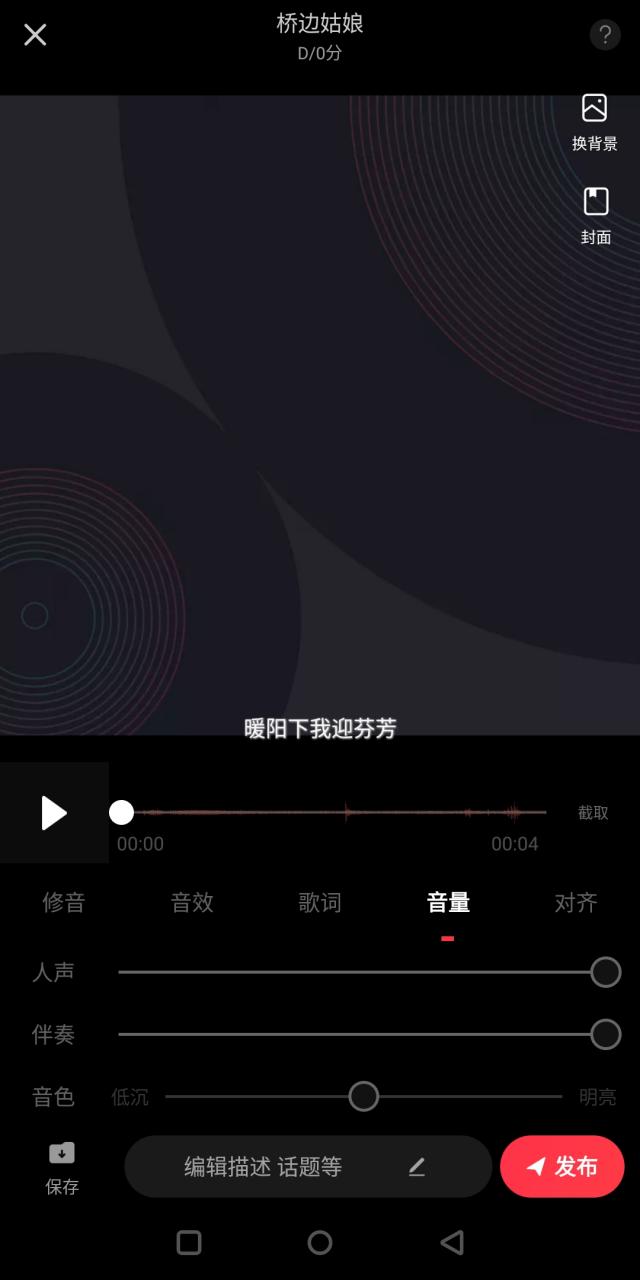
Task: Tap the 人声 vocal volume slider
Action: (360, 972)
